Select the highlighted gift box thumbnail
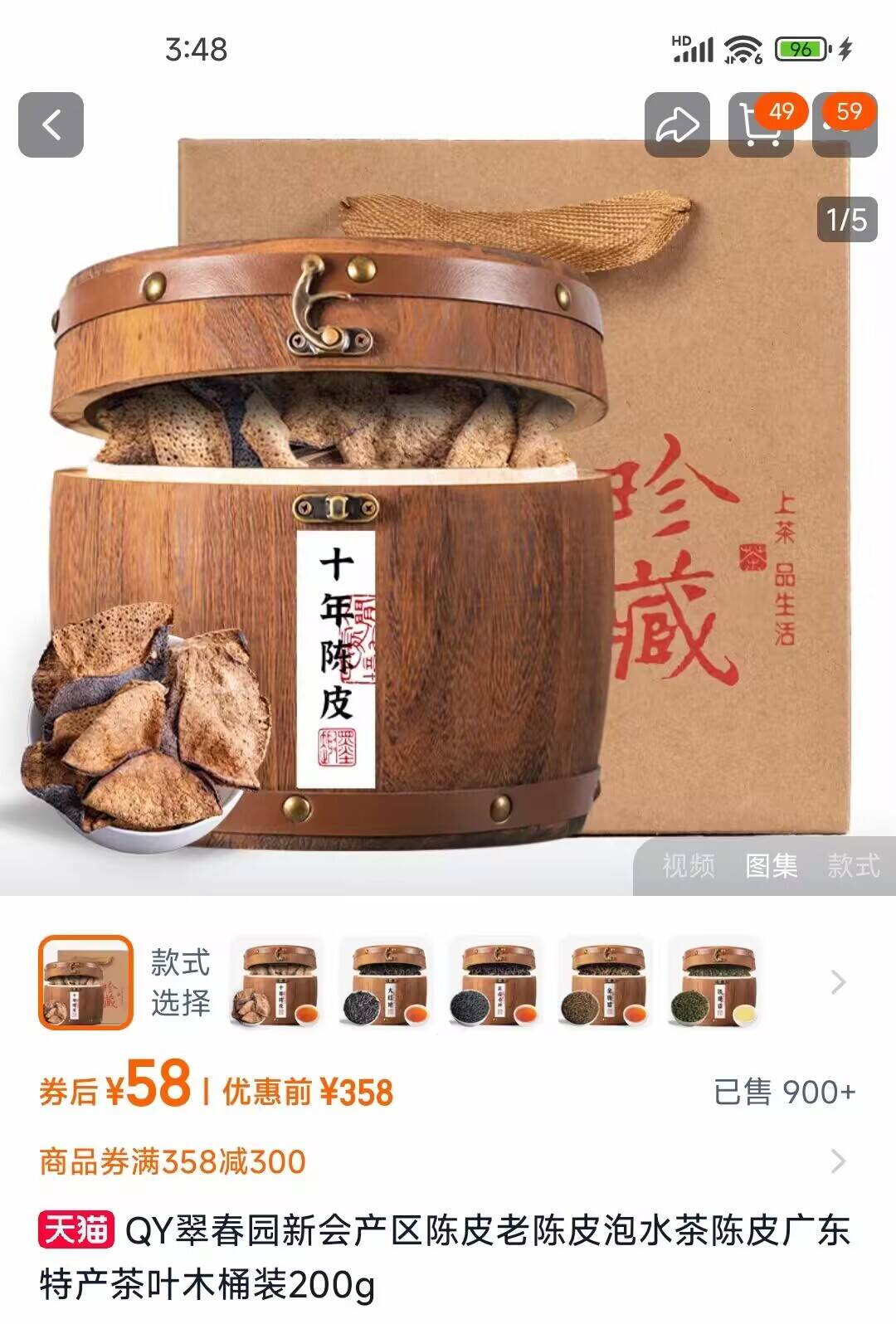 [x=85, y=983]
